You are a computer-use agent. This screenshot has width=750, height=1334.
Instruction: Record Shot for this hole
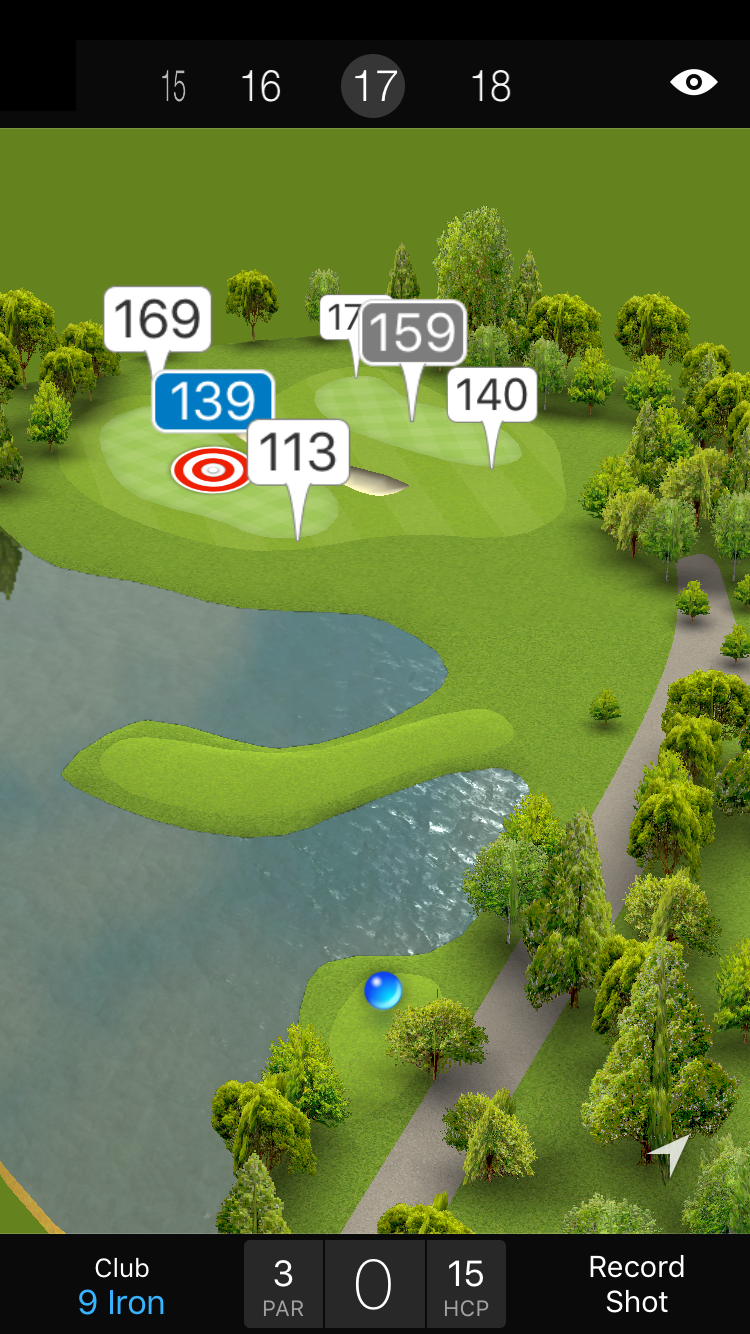coord(636,1284)
